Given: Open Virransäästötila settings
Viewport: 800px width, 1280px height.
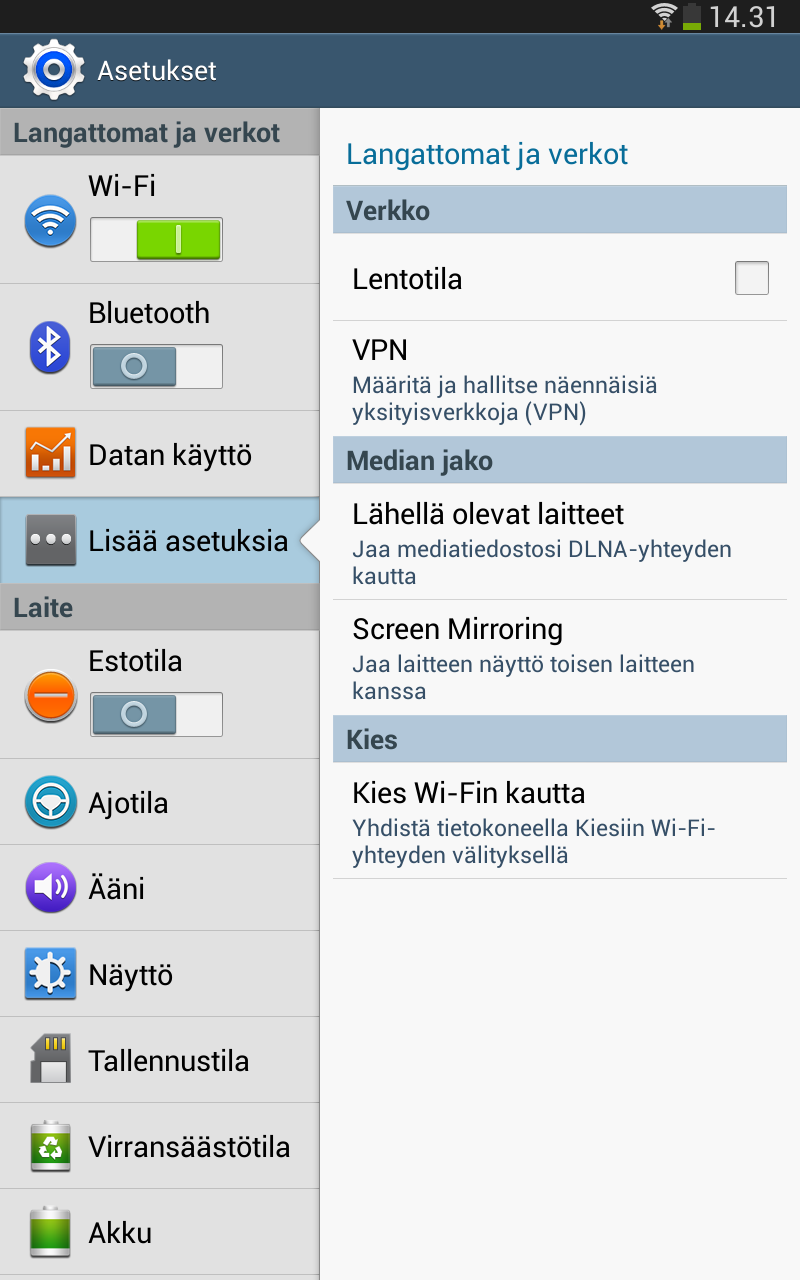Looking at the screenshot, I should coord(160,1146).
